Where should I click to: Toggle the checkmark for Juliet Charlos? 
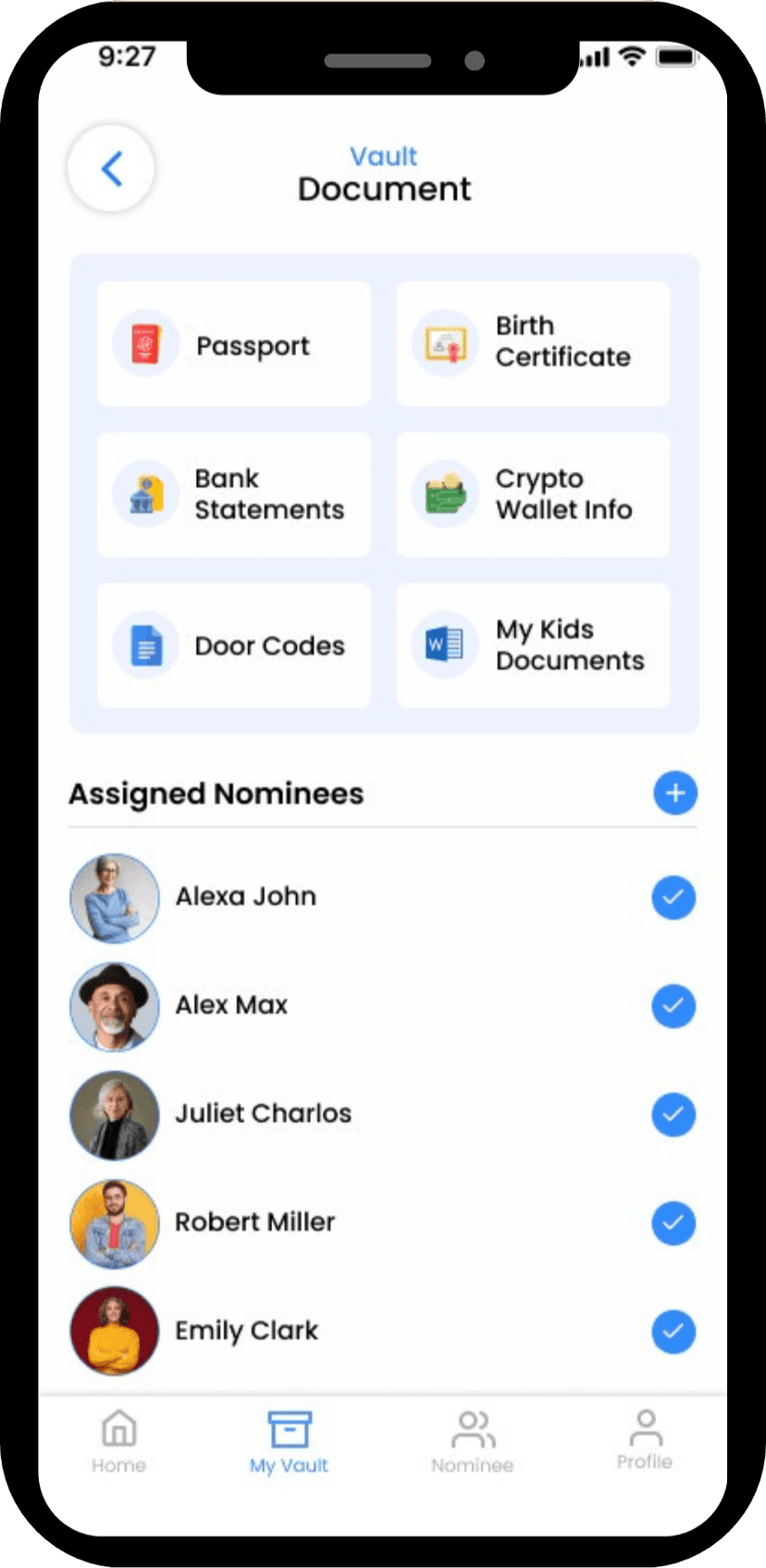673,1114
